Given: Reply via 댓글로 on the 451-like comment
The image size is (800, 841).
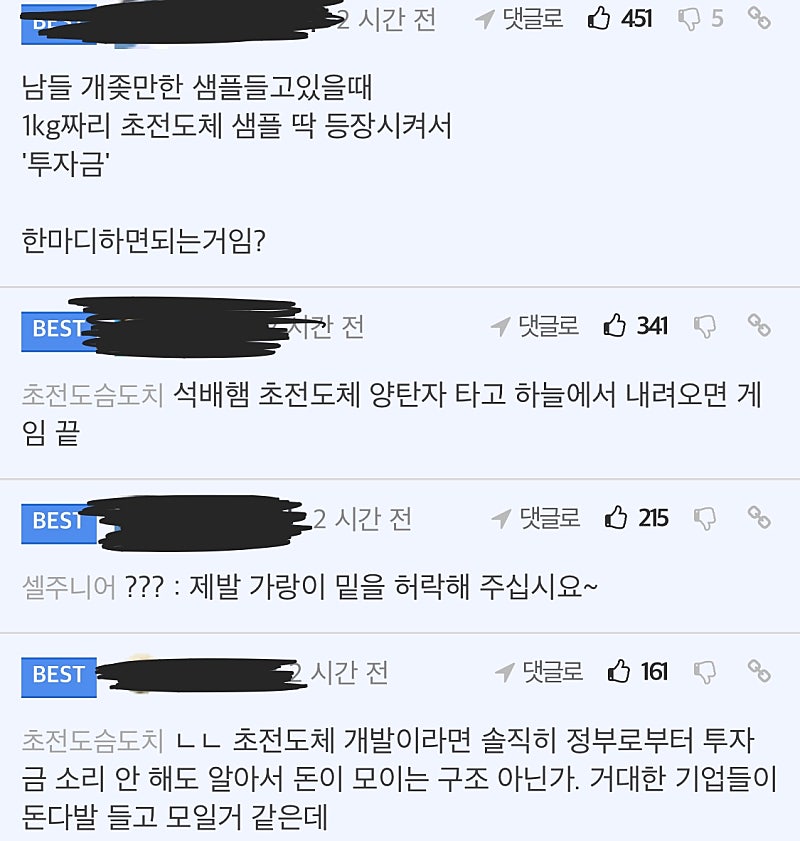Looking at the screenshot, I should pyautogui.click(x=520, y=18).
